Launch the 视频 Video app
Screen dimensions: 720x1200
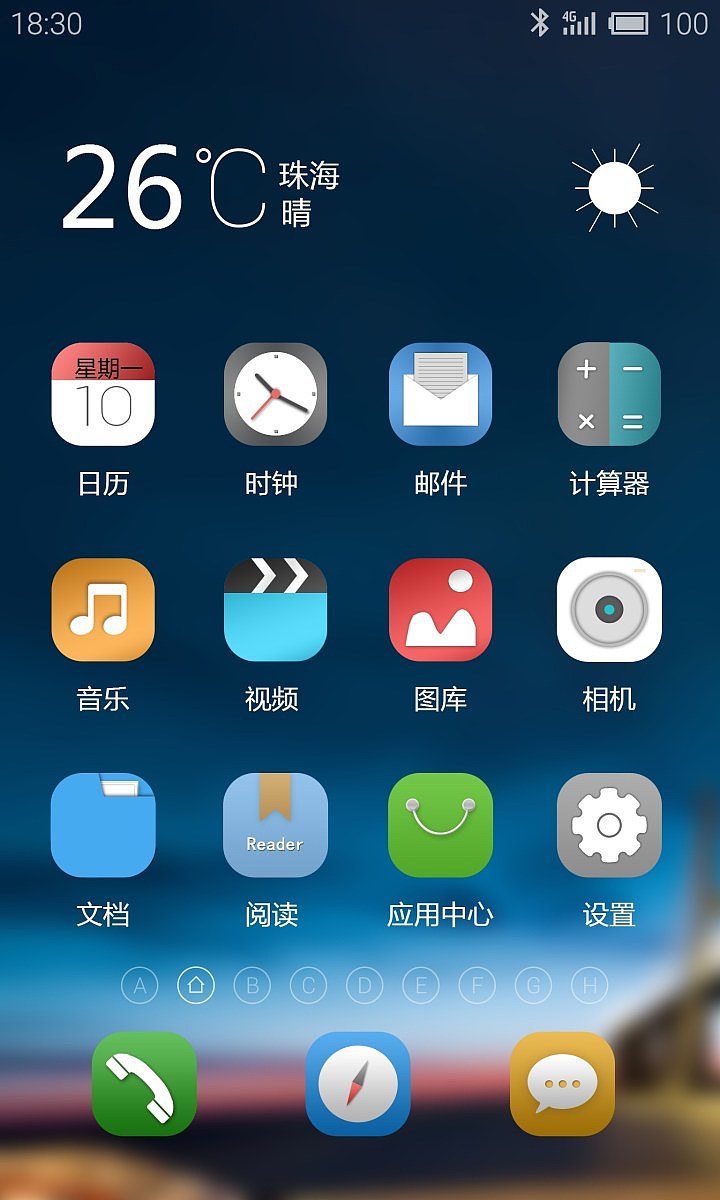pyautogui.click(x=274, y=608)
